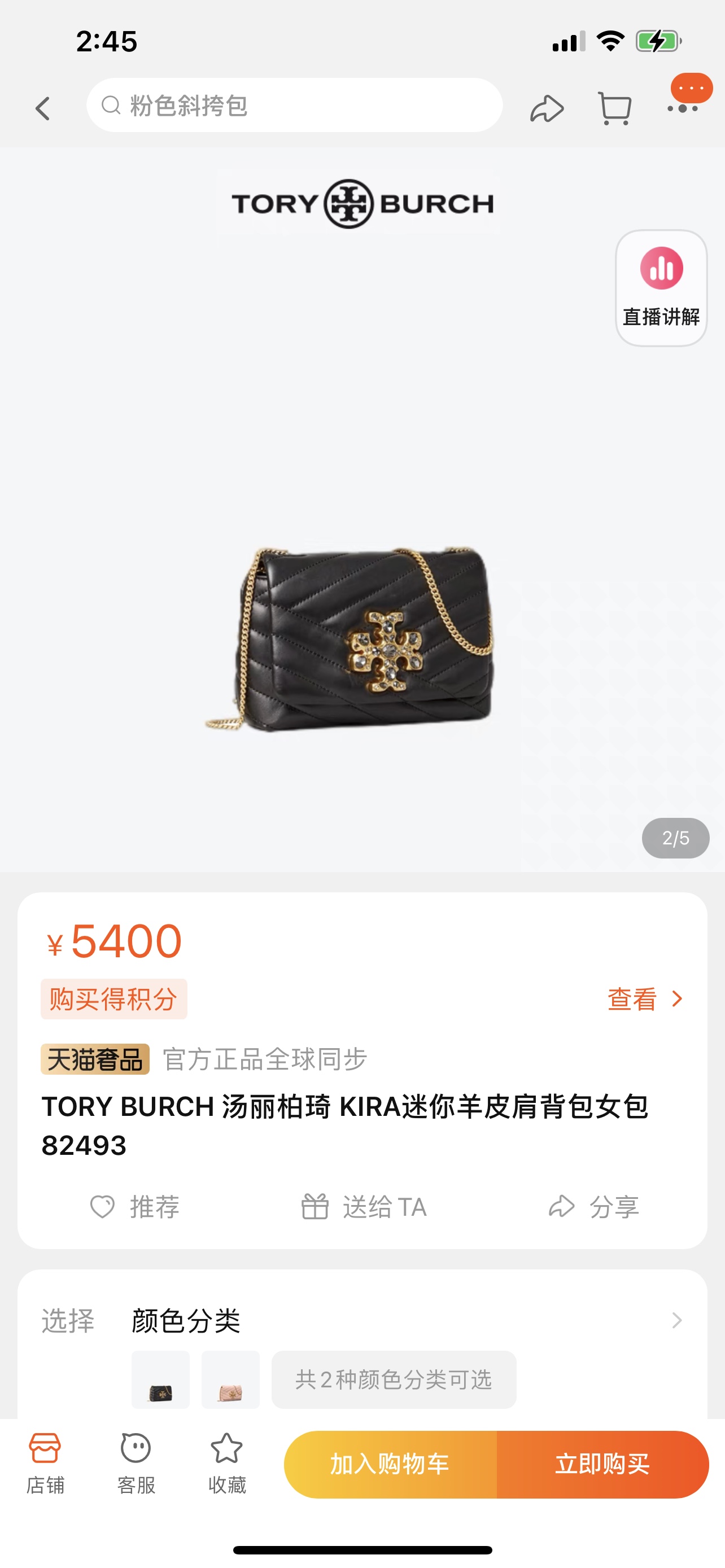Go back using the top-left arrow
This screenshot has width=725, height=1568.
coord(42,108)
